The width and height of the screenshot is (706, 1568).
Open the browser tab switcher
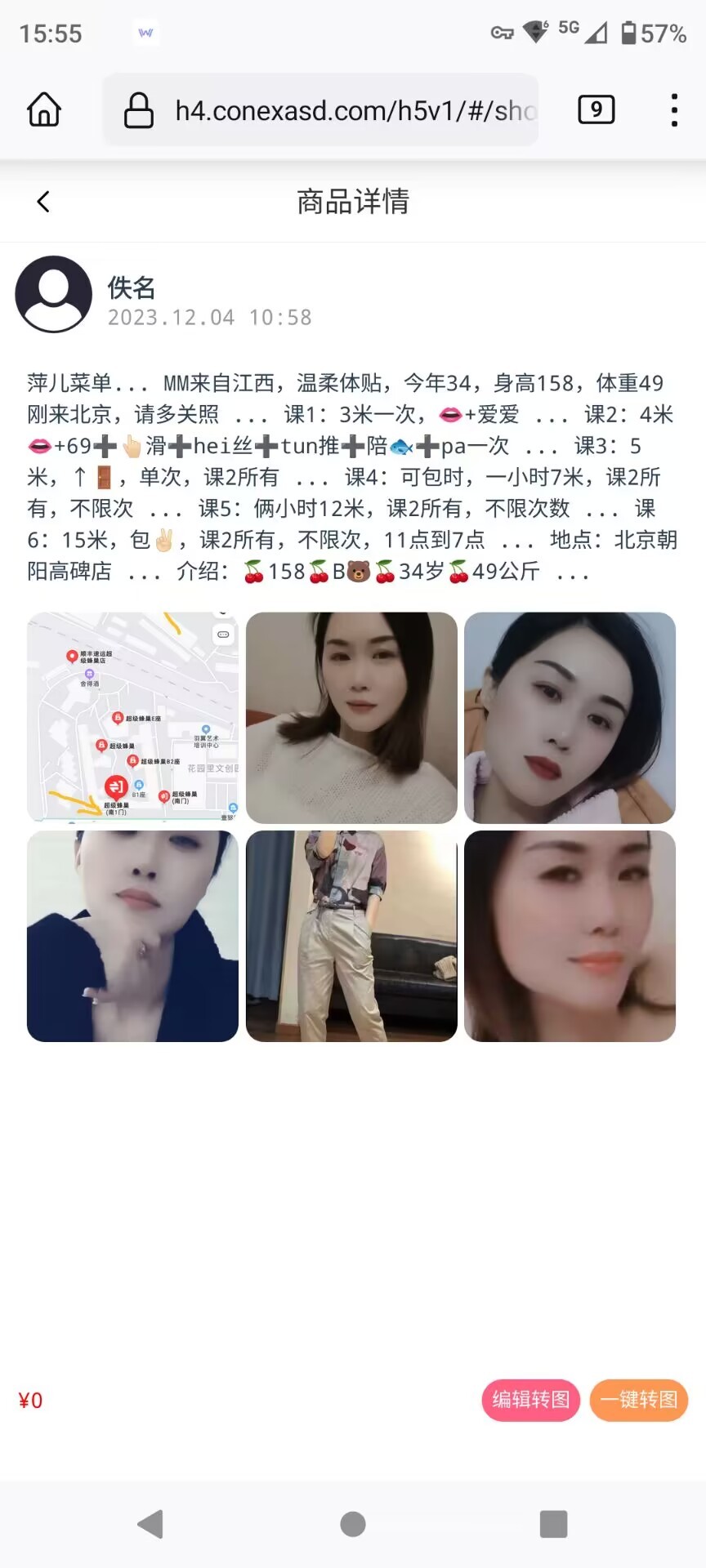[596, 109]
